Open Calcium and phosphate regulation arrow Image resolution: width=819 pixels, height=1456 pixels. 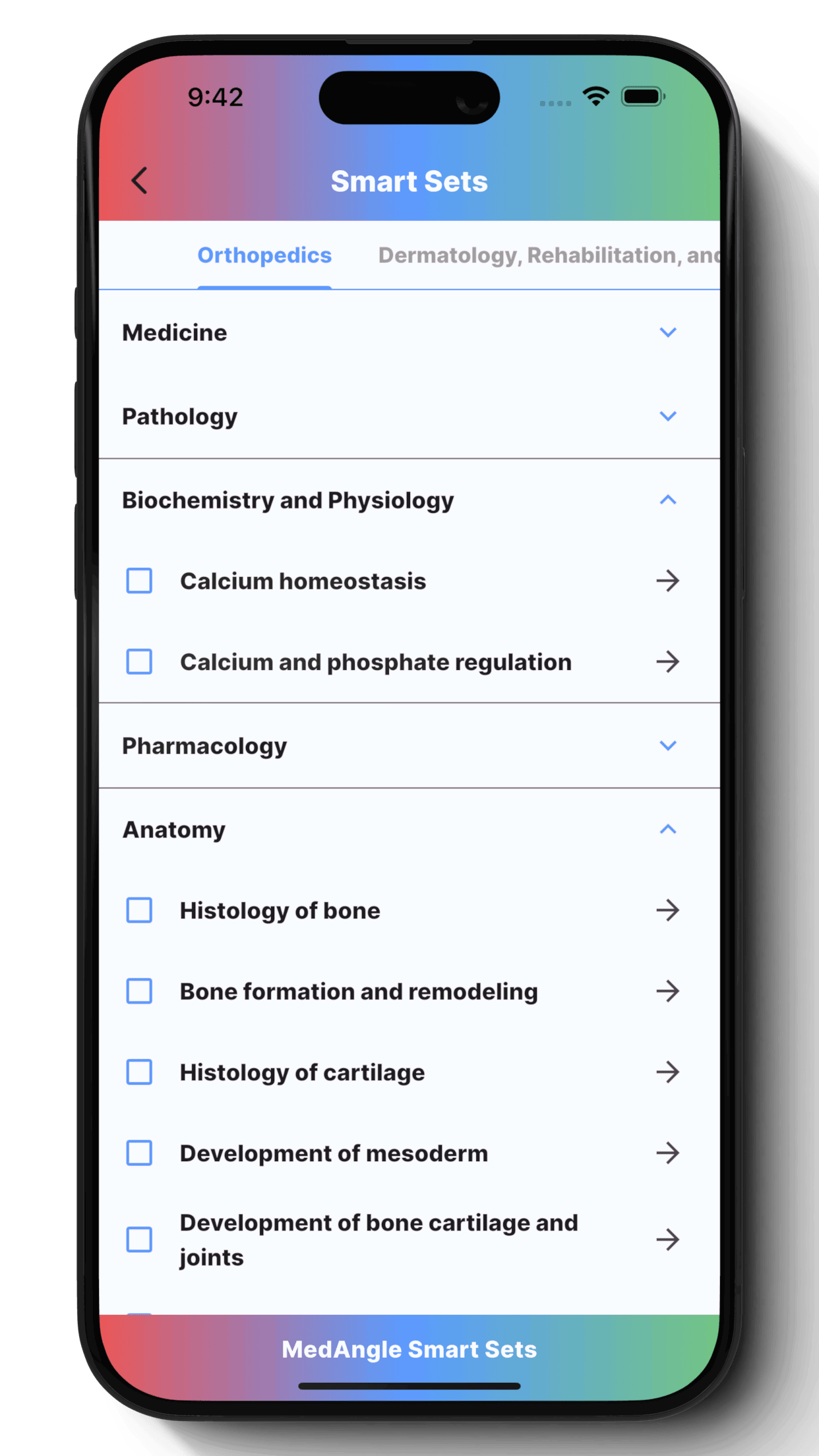coord(668,661)
